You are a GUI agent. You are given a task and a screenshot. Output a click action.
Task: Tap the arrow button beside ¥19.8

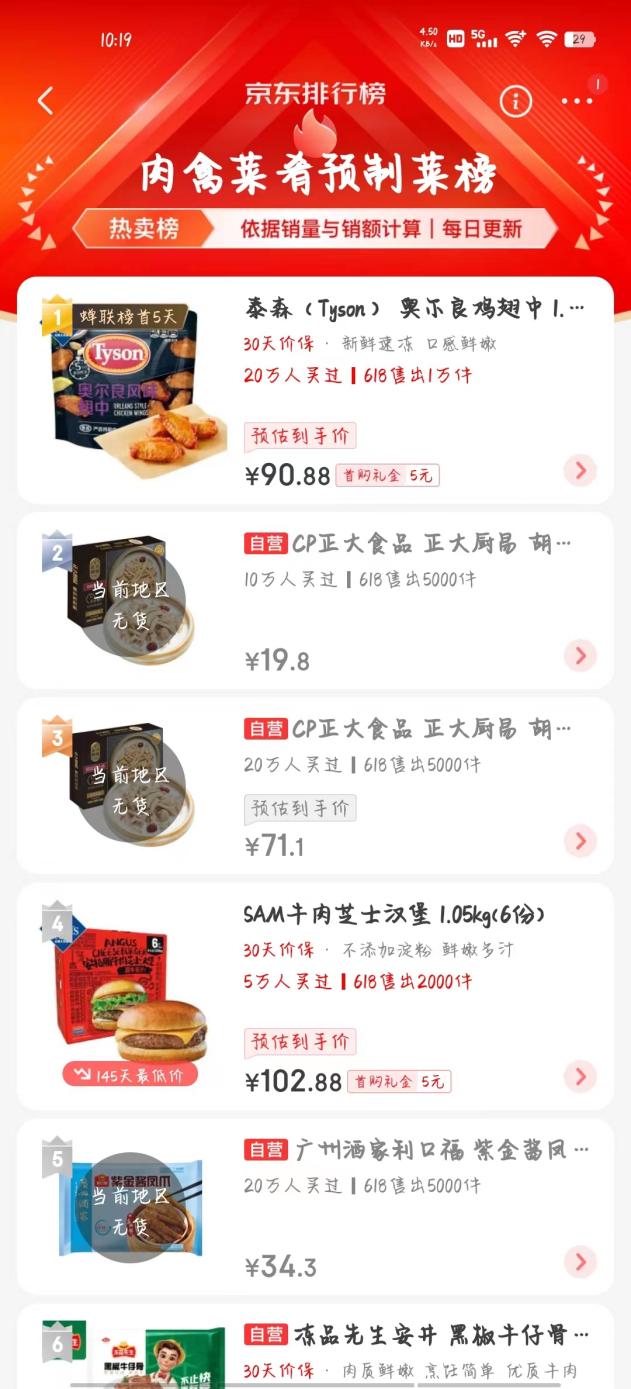[x=580, y=656]
